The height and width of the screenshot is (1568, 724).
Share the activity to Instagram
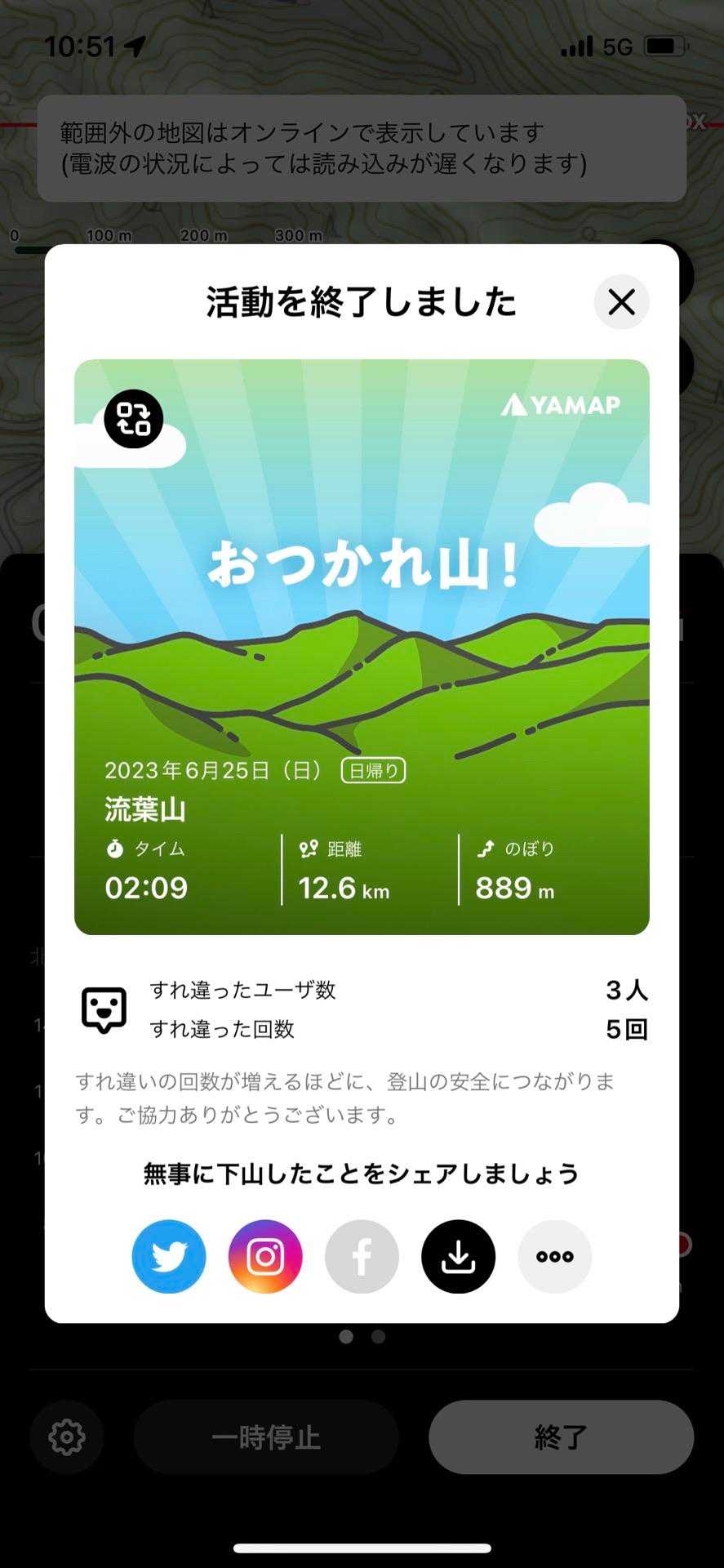tap(265, 1256)
